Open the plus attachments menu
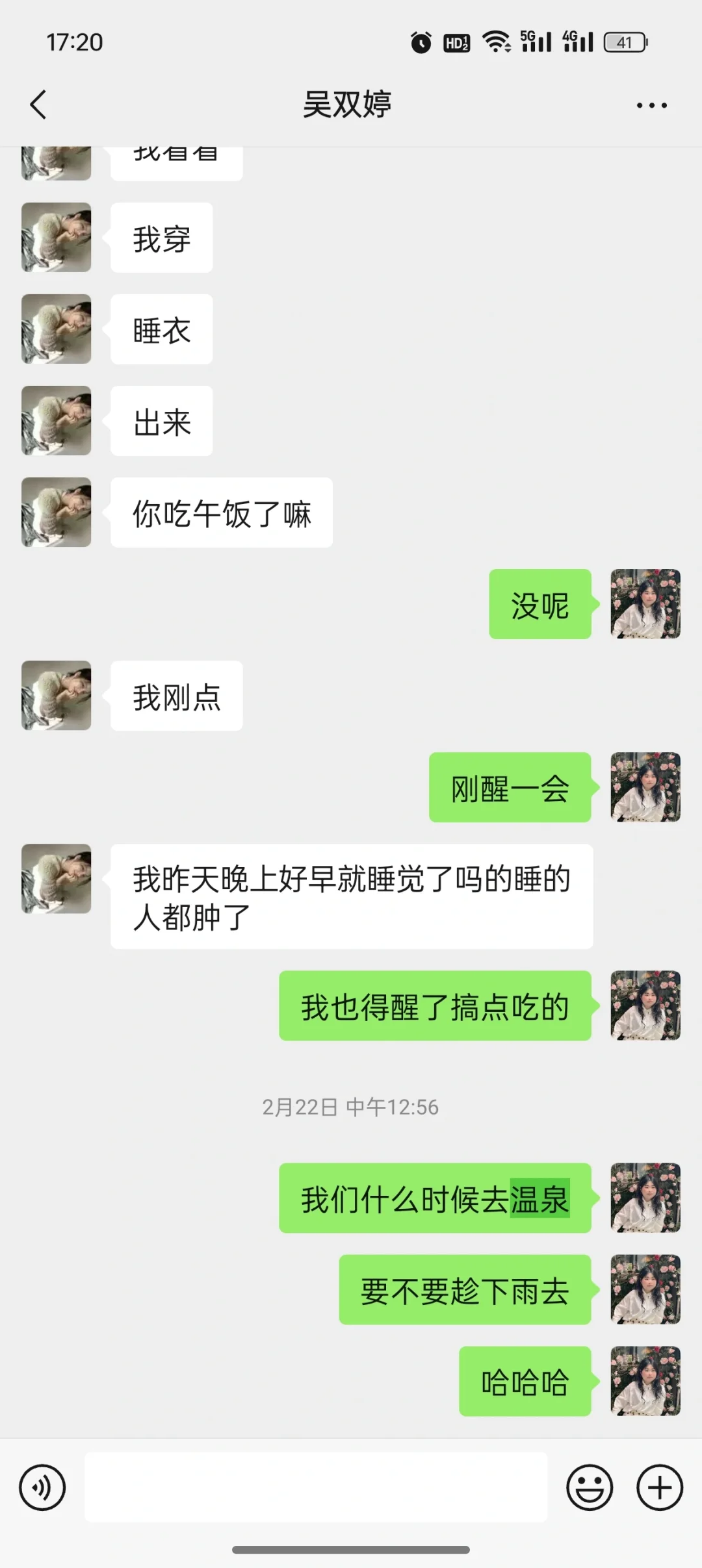702x1568 pixels. coord(660,1487)
